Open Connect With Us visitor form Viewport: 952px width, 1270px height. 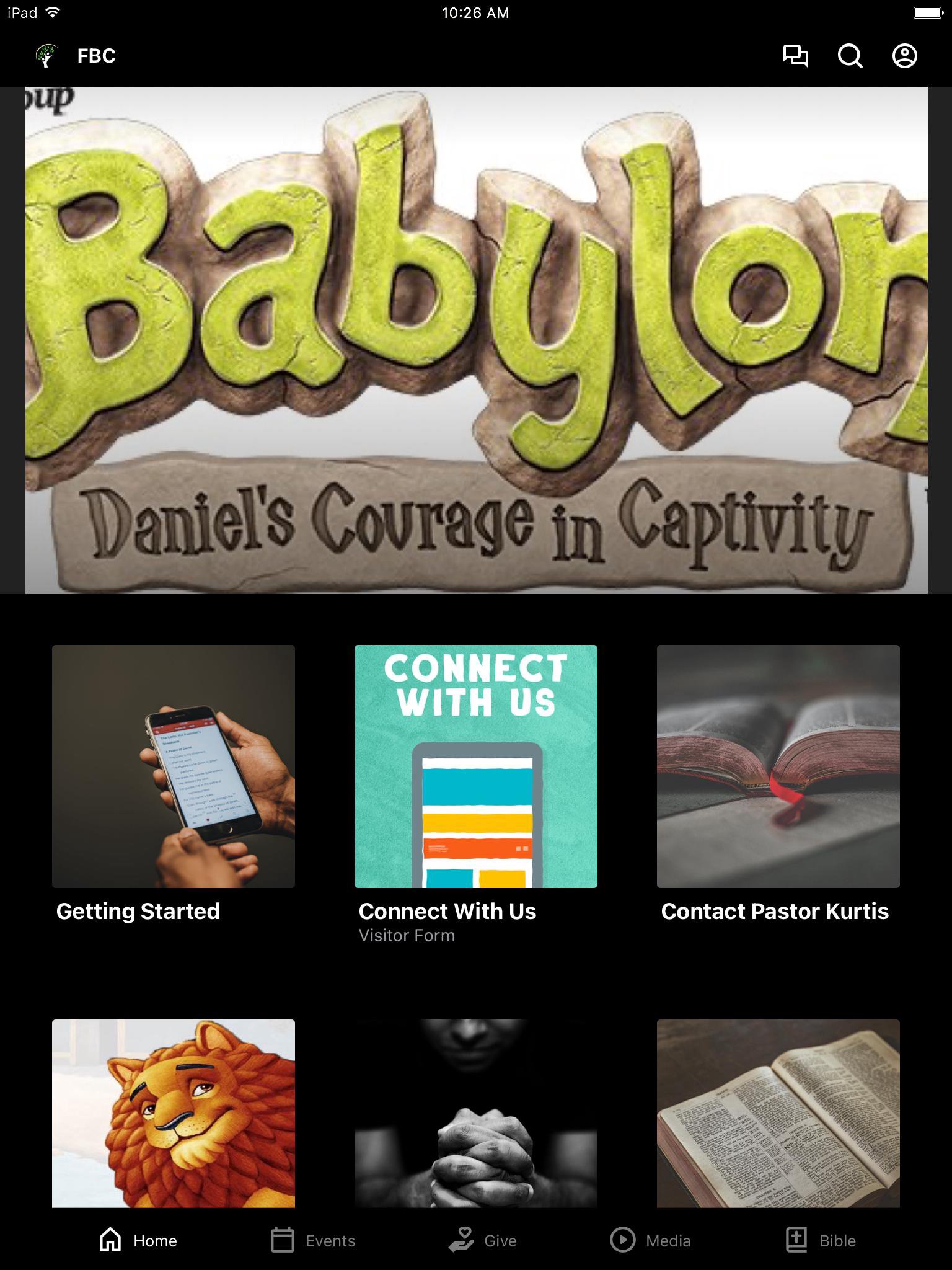coord(476,766)
